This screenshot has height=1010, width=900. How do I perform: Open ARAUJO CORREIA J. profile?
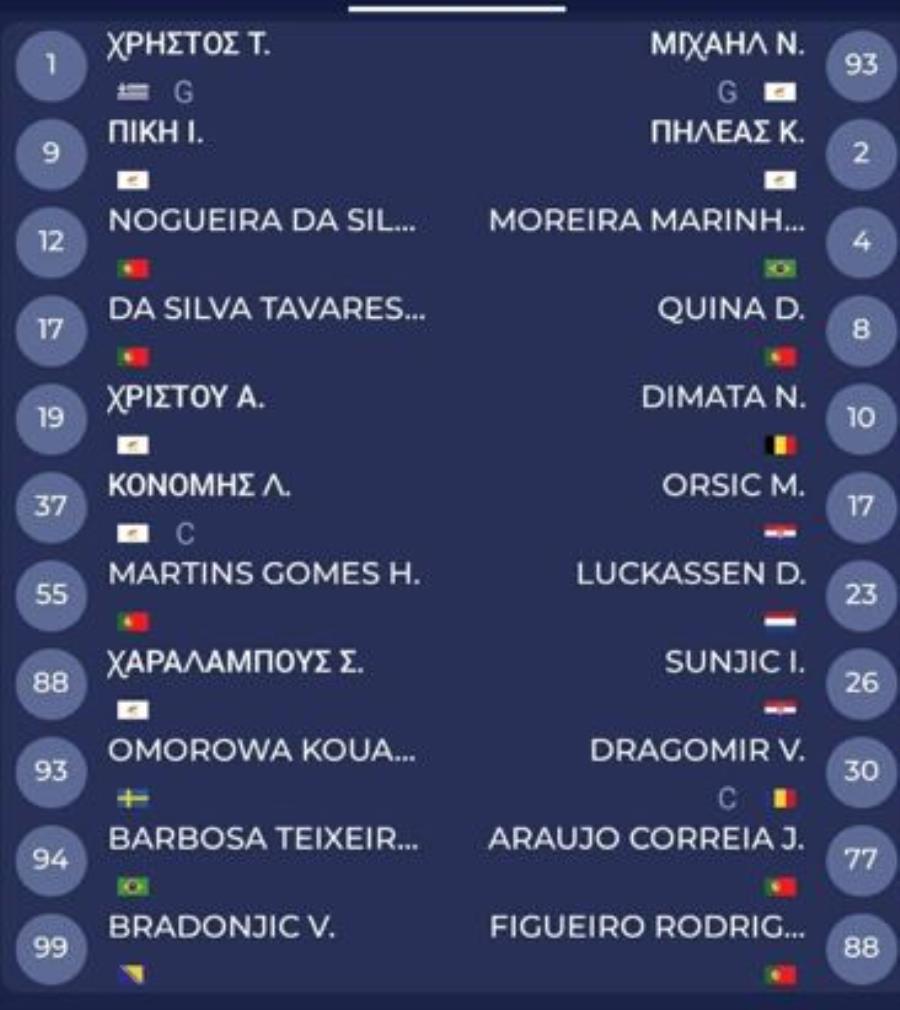pos(646,839)
